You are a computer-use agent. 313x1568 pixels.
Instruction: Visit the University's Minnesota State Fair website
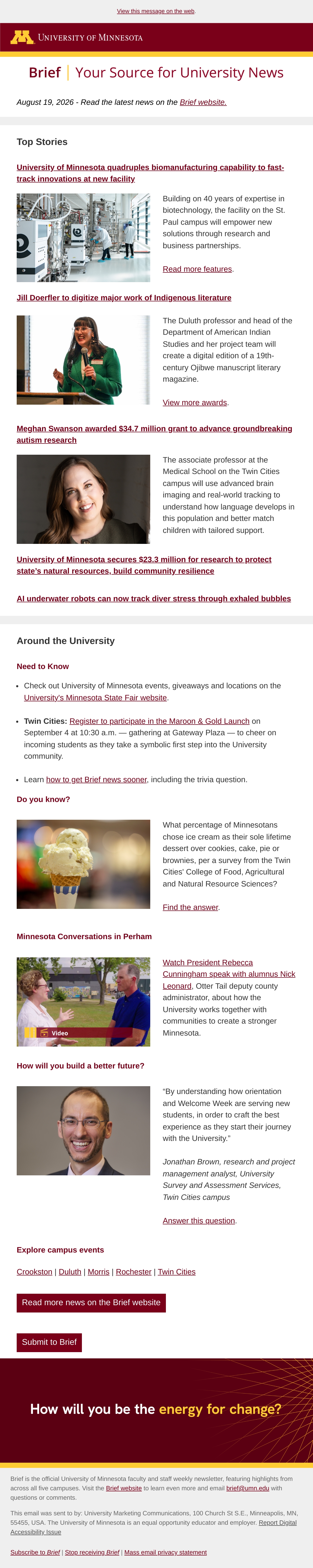(x=95, y=697)
